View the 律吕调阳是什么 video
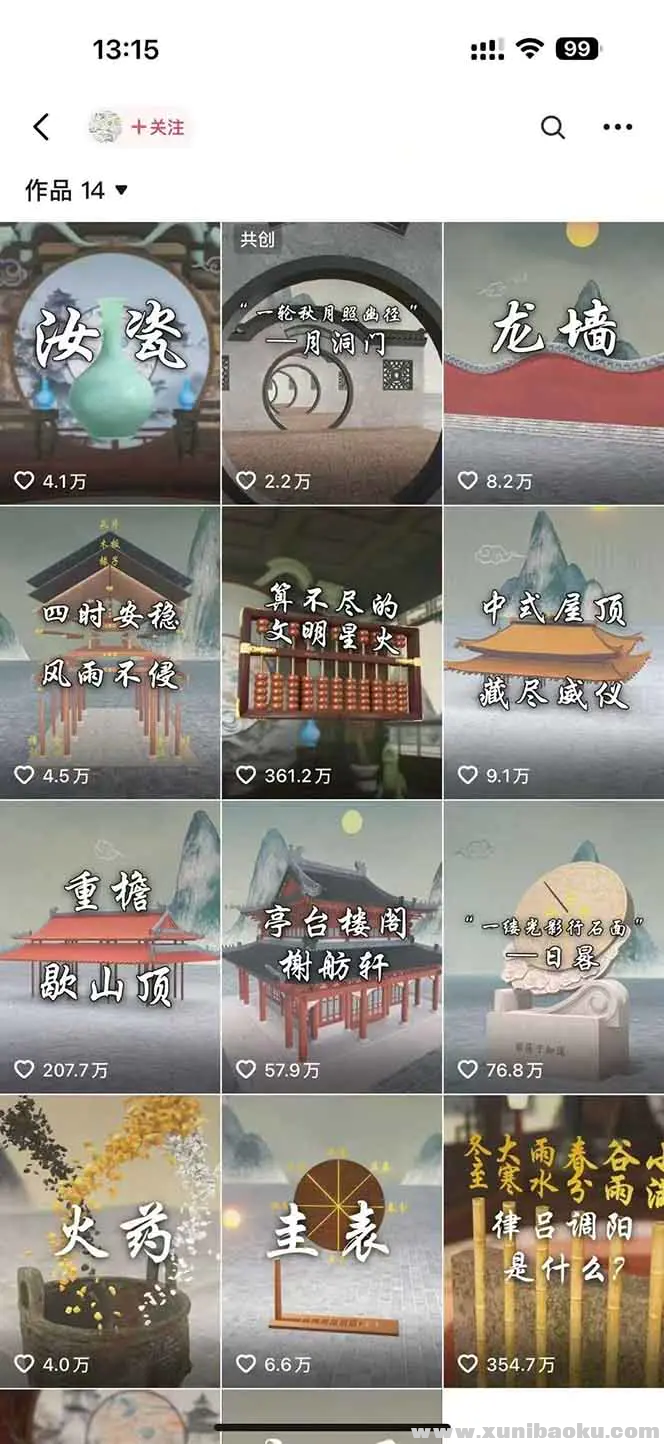Image resolution: width=664 pixels, height=1444 pixels. point(554,1240)
